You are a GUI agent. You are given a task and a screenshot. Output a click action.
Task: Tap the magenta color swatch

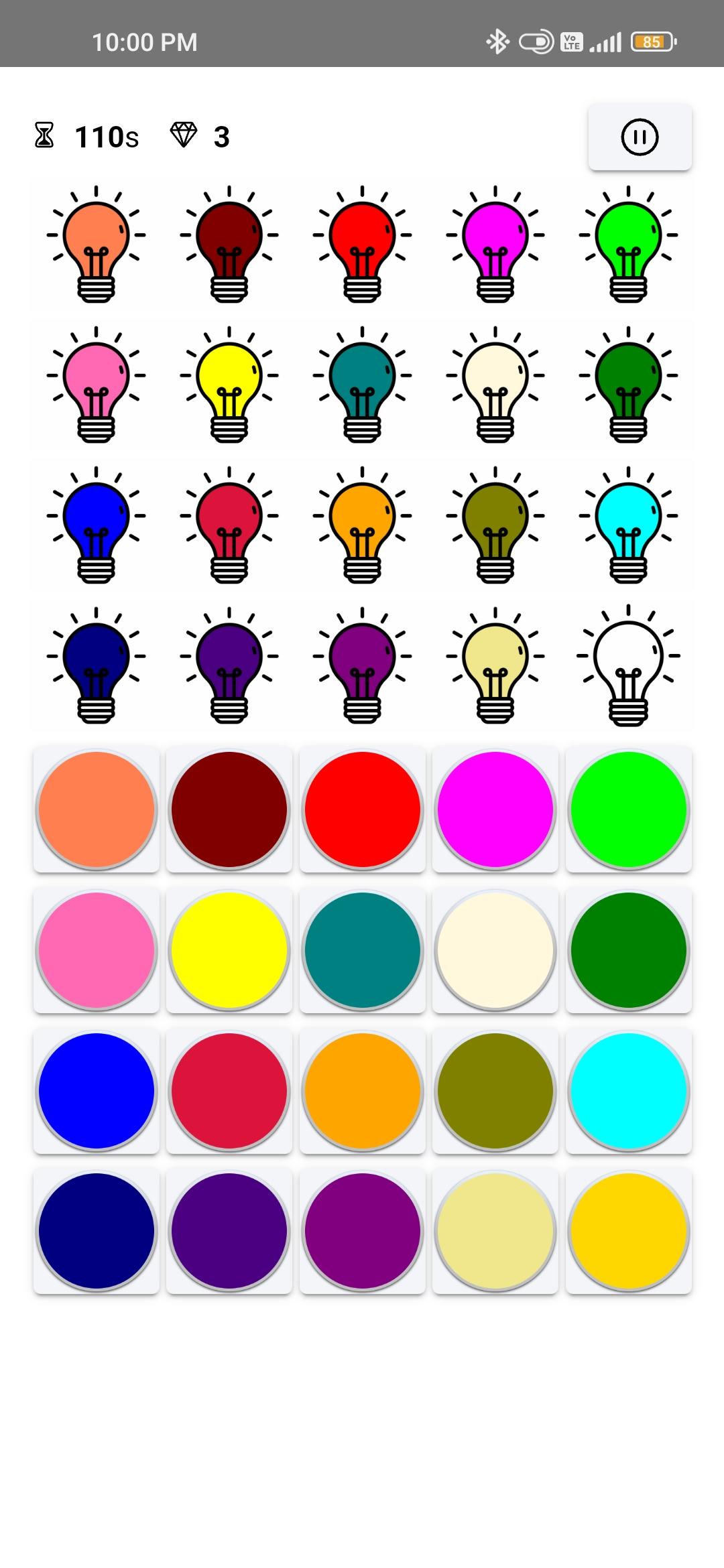(x=495, y=809)
